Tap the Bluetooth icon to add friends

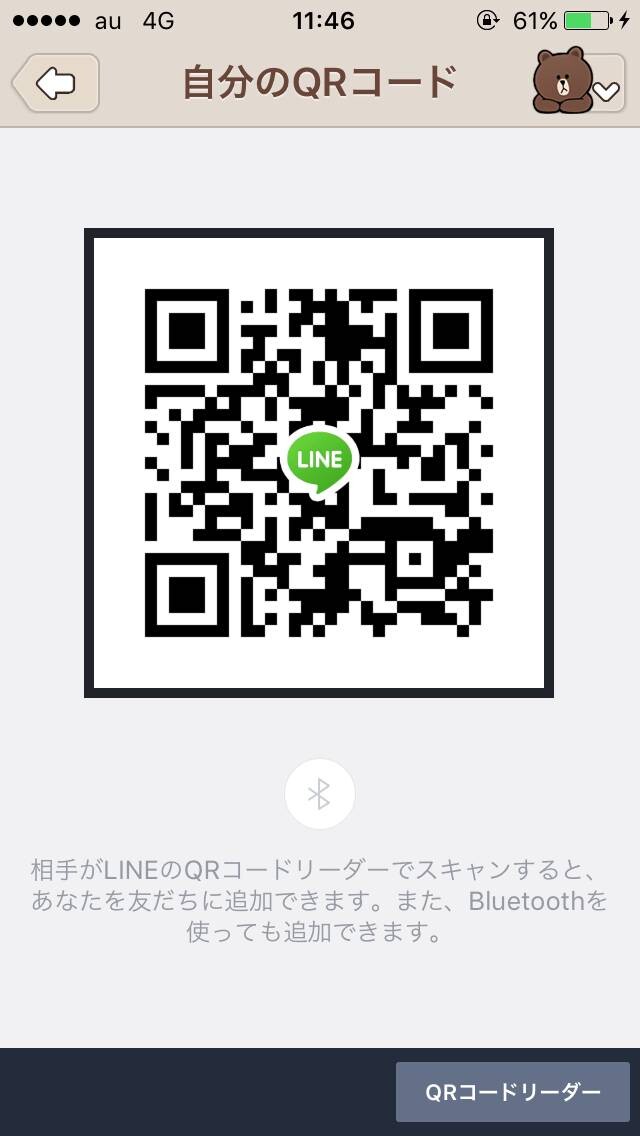(320, 793)
